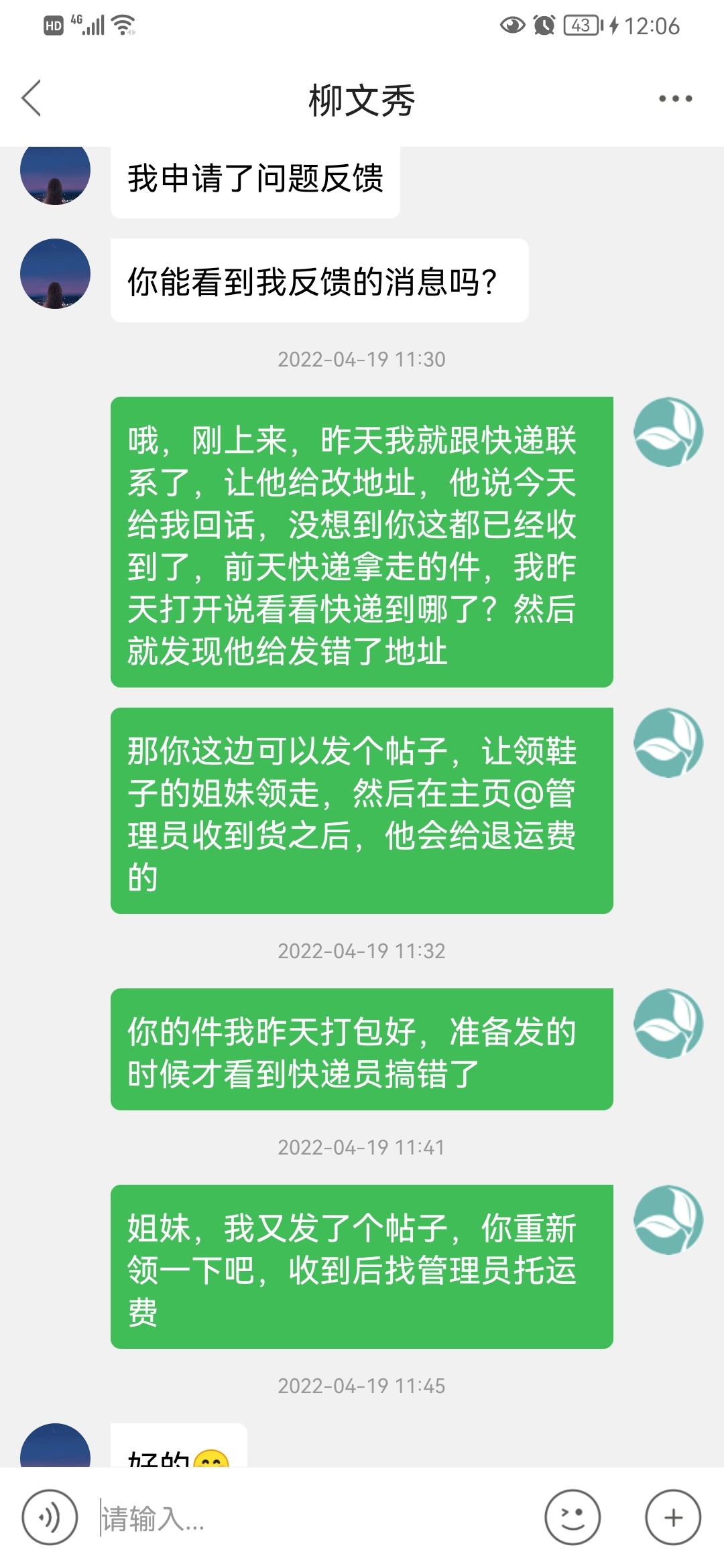Switch to voice message input

pos(50,1518)
